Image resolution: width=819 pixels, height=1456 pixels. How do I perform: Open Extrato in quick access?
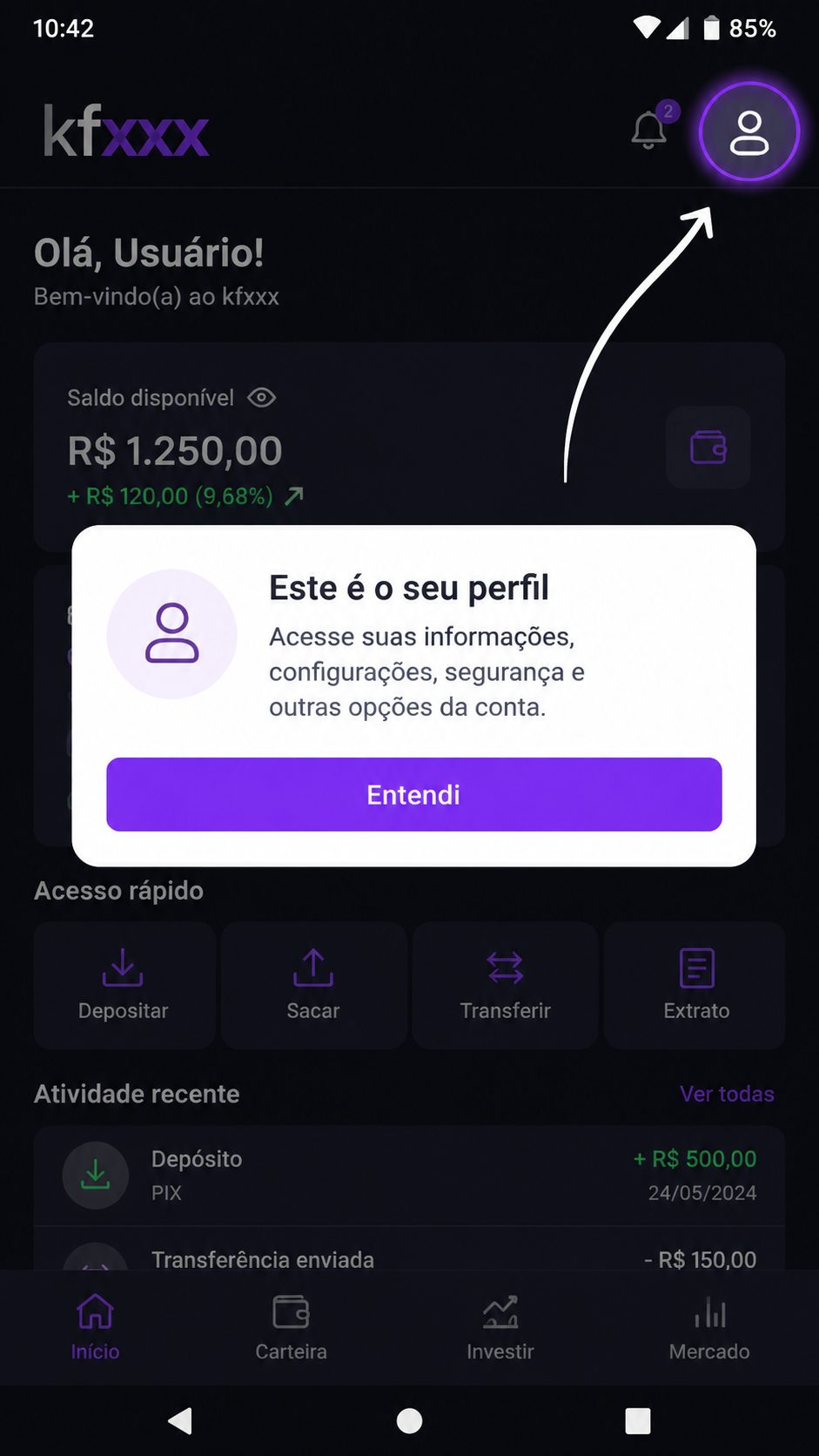tap(695, 985)
